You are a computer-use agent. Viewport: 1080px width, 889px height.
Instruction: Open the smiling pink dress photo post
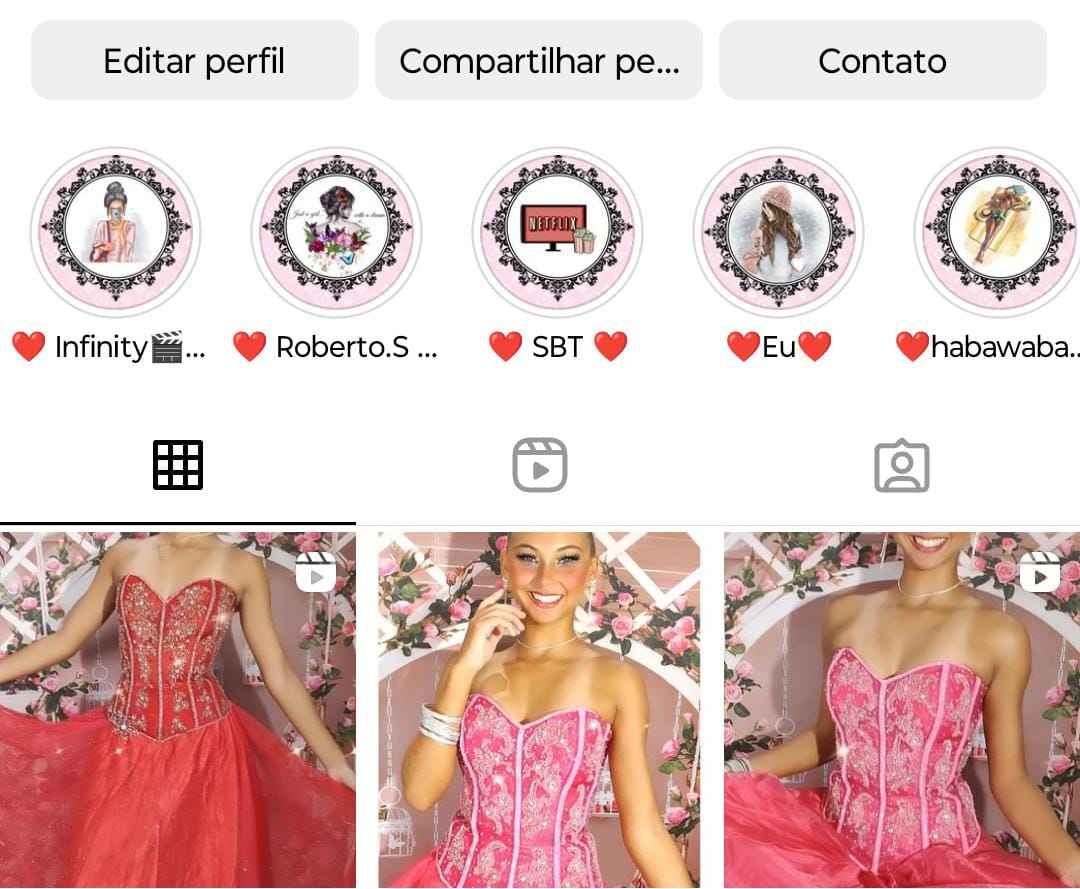[x=539, y=710]
